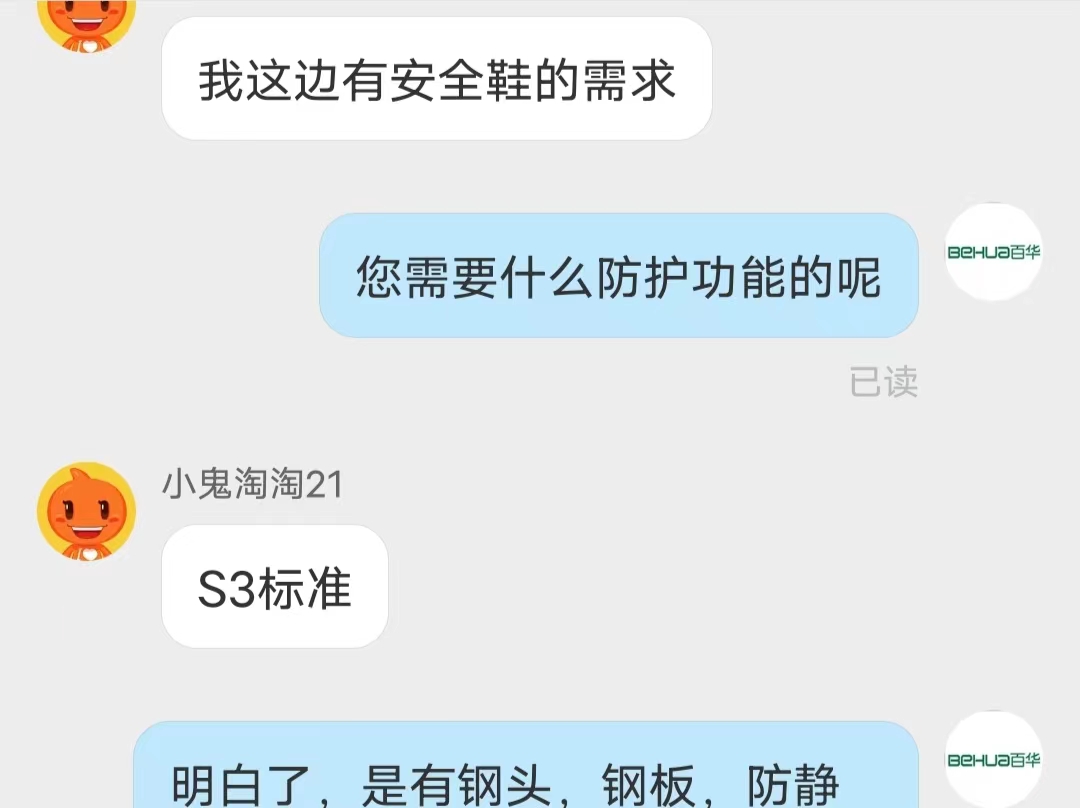Open 小鬼淘淘21's avatar beside the S3标准 message
This screenshot has height=808, width=1080.
point(86,511)
